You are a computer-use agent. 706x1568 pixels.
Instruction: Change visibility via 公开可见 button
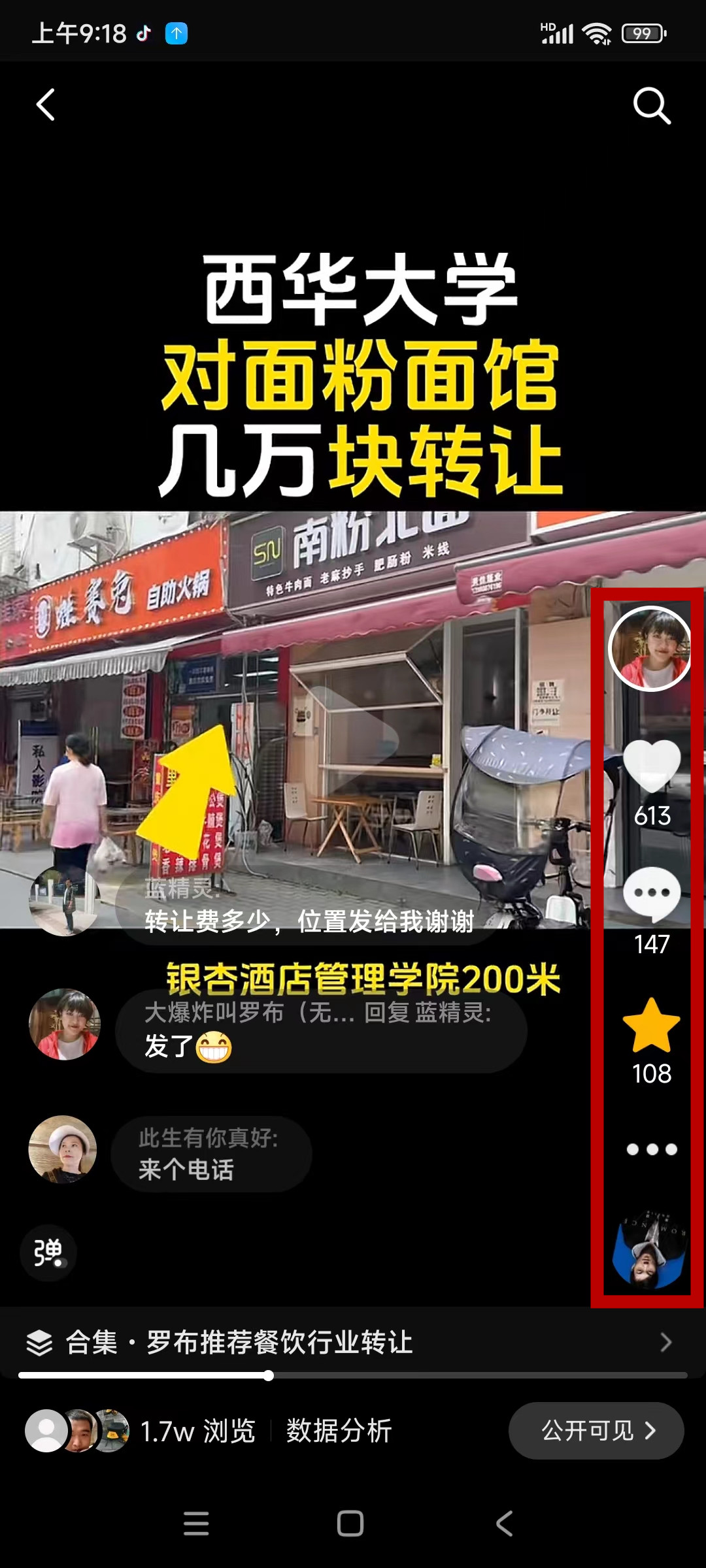[596, 1430]
